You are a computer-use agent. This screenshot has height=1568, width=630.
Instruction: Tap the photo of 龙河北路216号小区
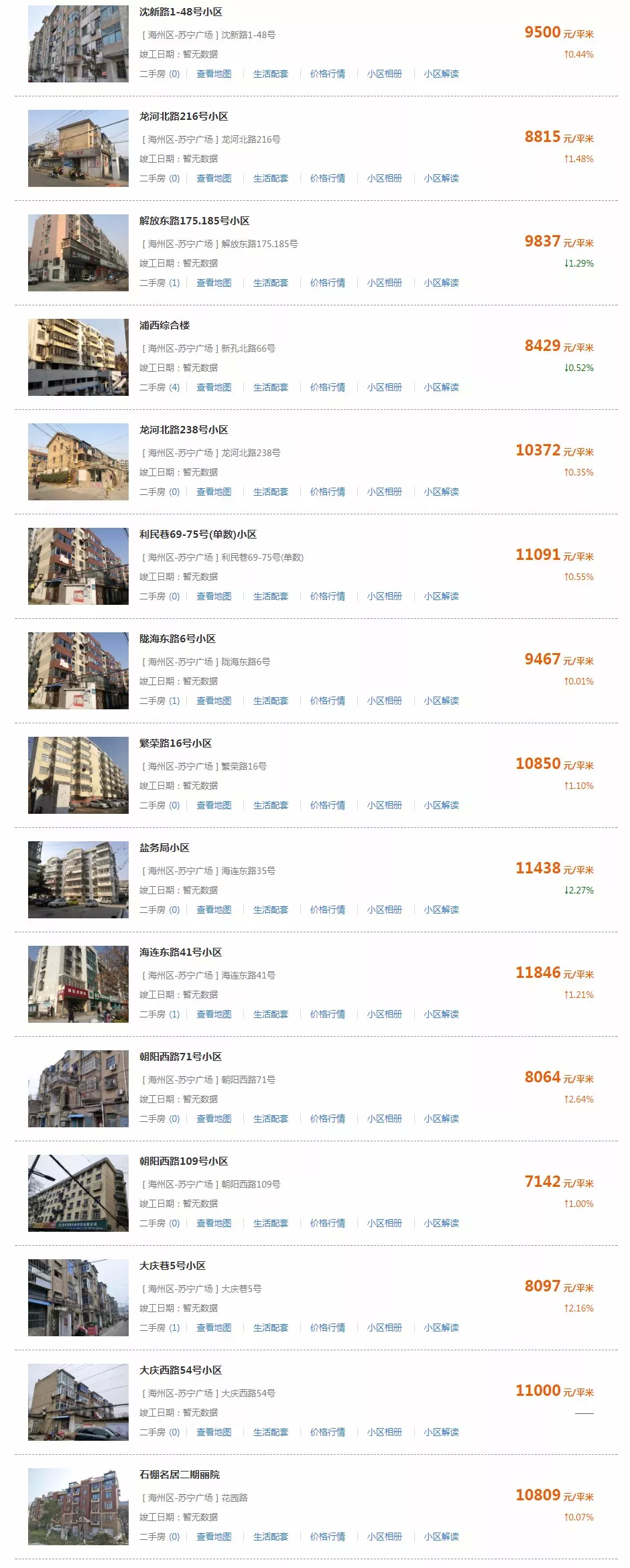pos(78,148)
